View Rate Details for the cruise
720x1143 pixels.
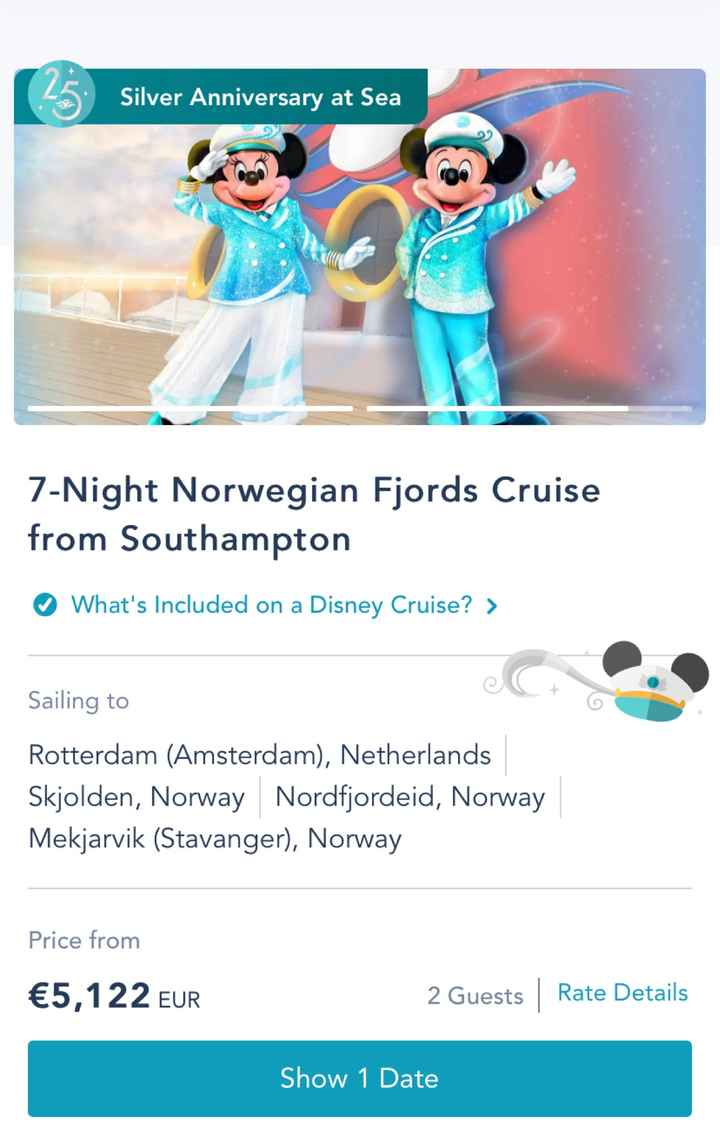click(622, 993)
